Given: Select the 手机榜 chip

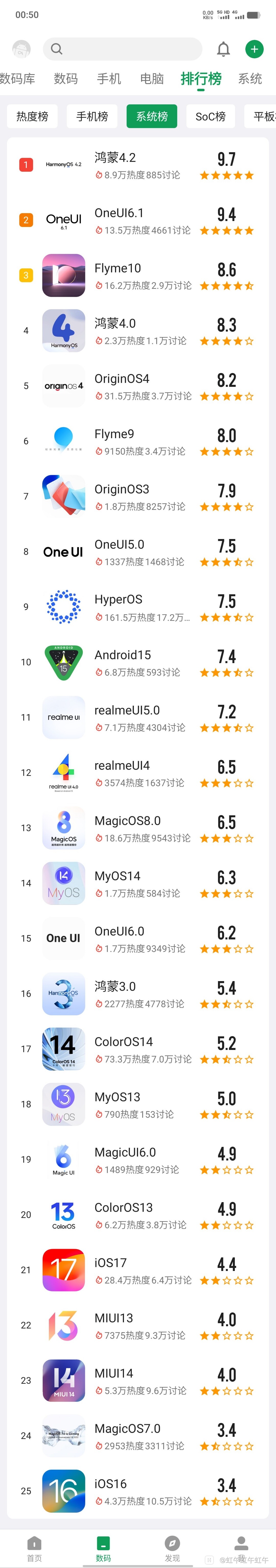Looking at the screenshot, I should tap(92, 116).
